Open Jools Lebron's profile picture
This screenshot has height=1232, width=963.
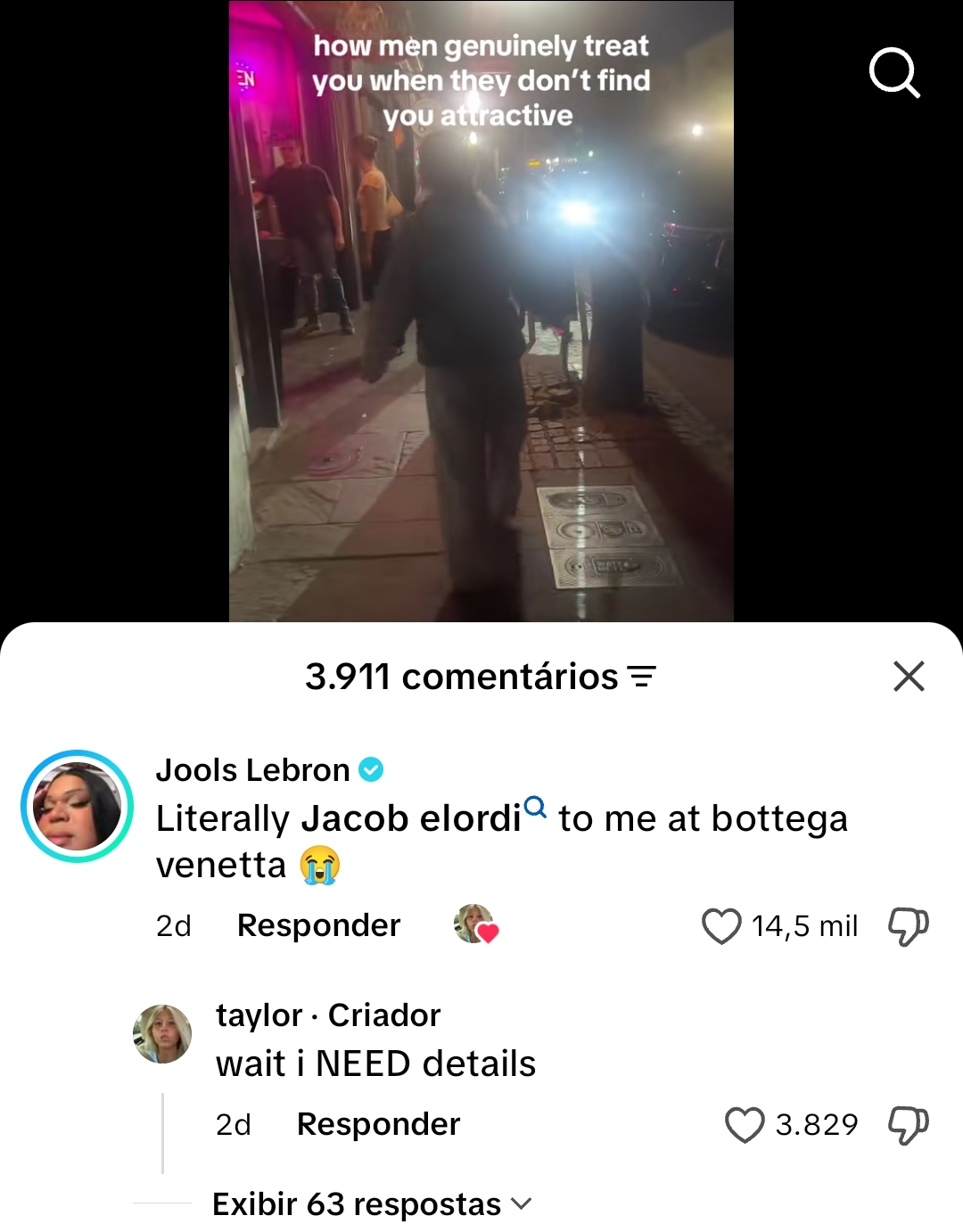[78, 806]
